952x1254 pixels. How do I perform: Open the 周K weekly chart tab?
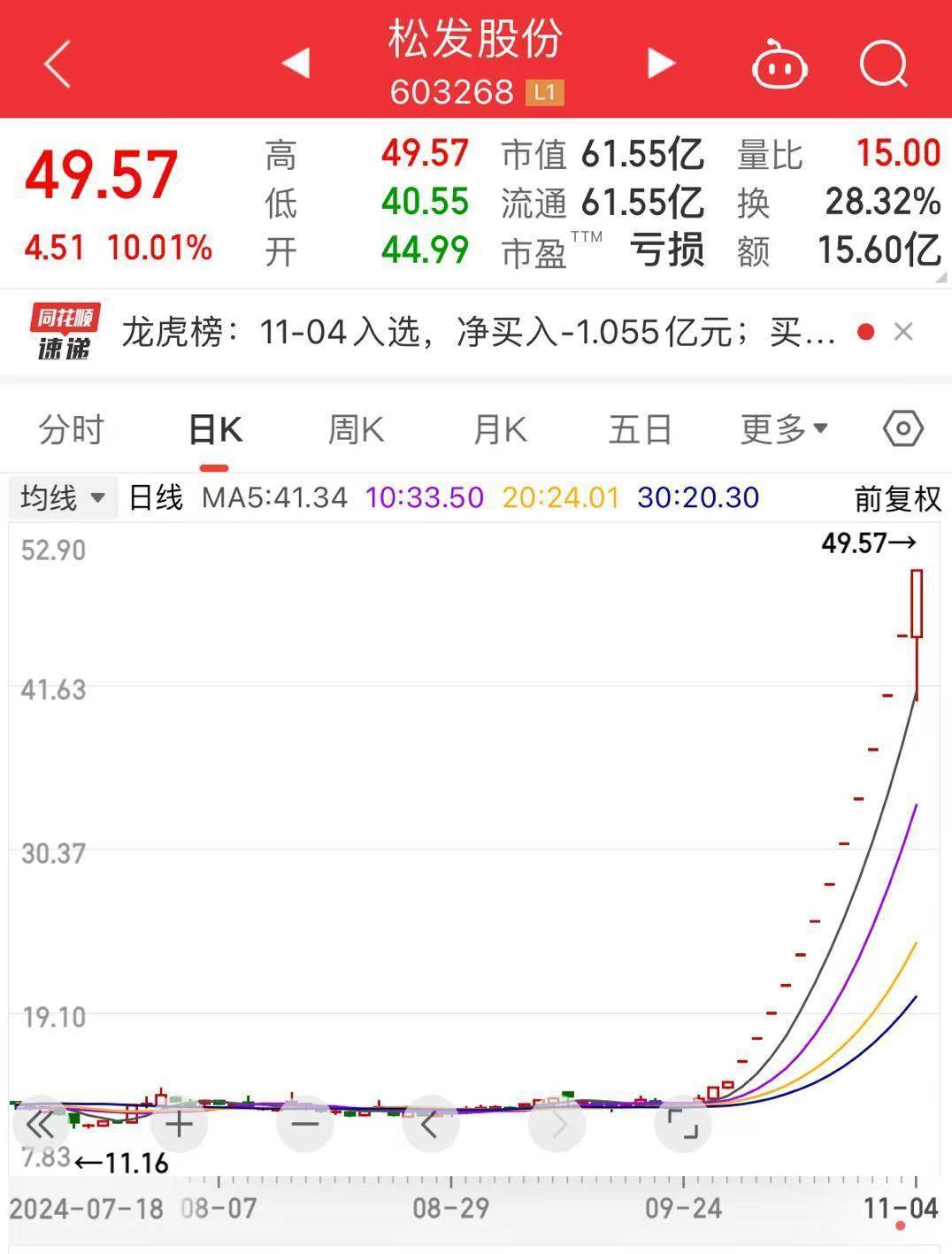click(354, 428)
